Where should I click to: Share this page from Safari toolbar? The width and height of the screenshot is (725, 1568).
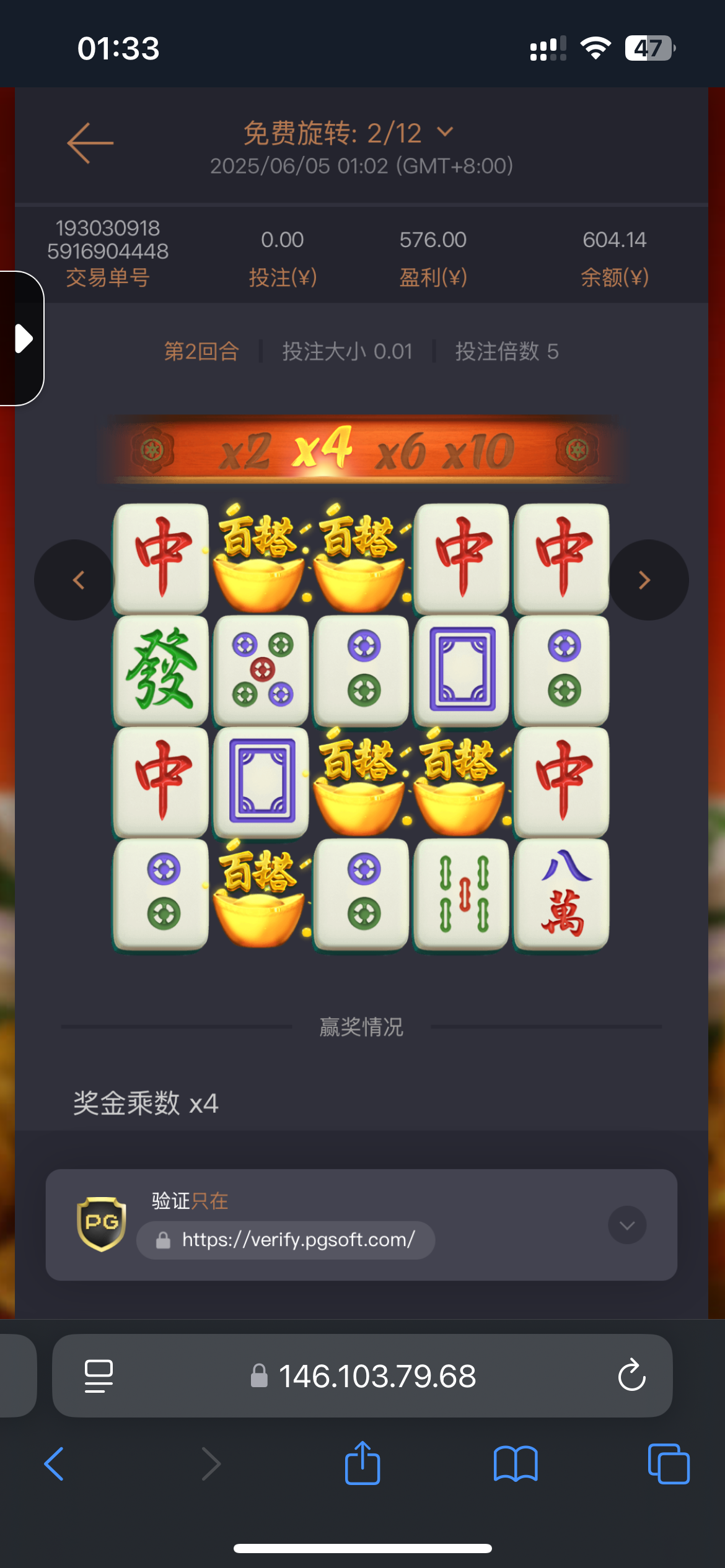pyautogui.click(x=362, y=1463)
